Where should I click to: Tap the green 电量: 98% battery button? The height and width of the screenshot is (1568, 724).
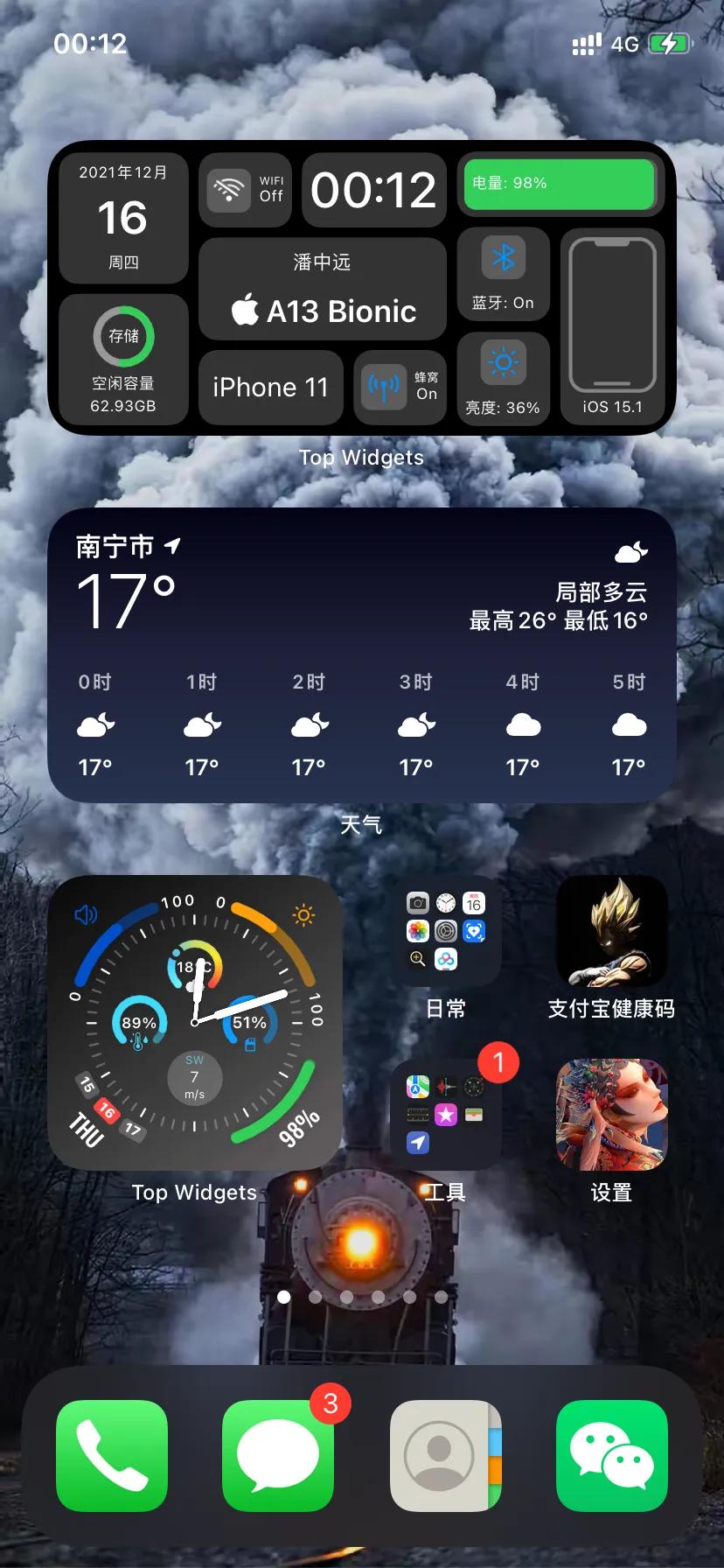tap(560, 183)
